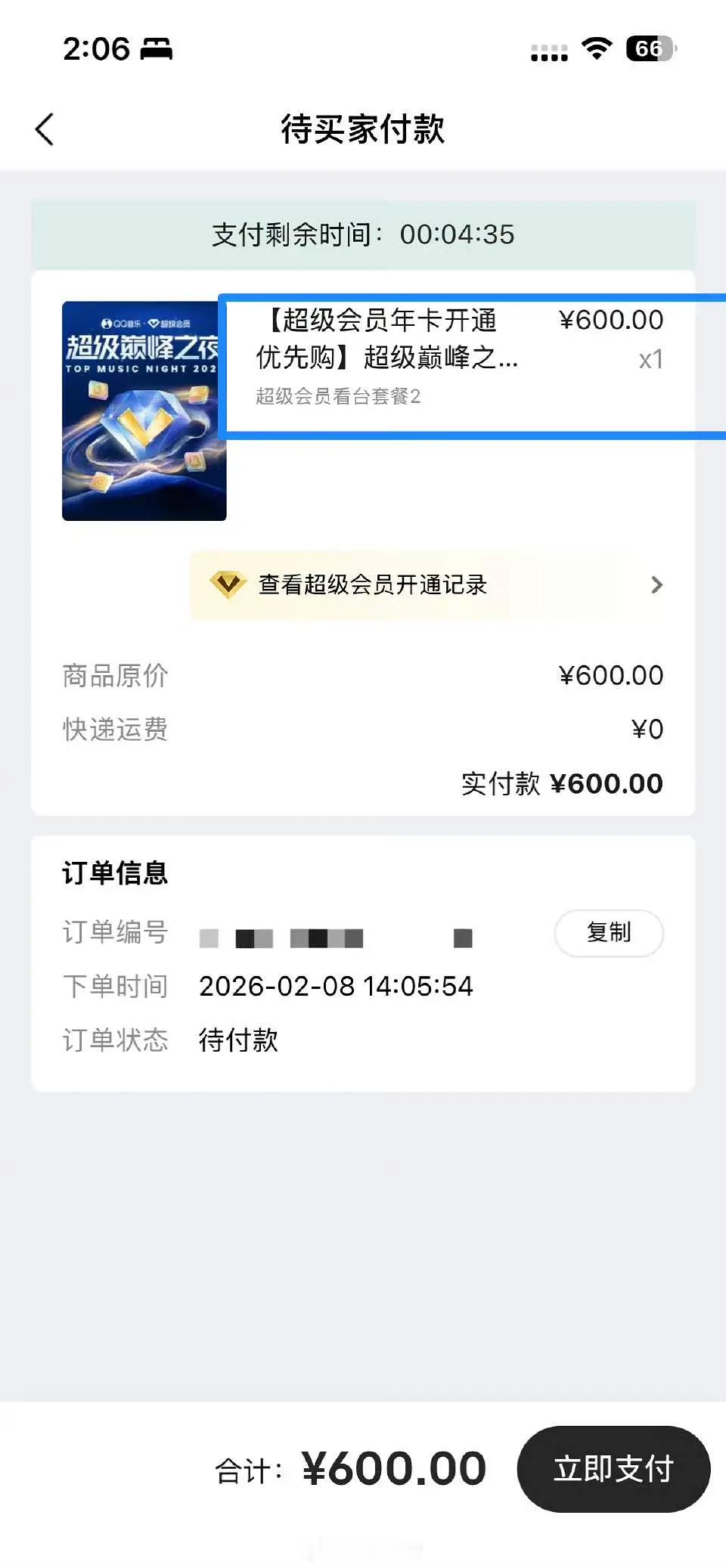726x1568 pixels.
Task: Open the 超级巅峰之夜 product thumbnail
Action: point(144,411)
